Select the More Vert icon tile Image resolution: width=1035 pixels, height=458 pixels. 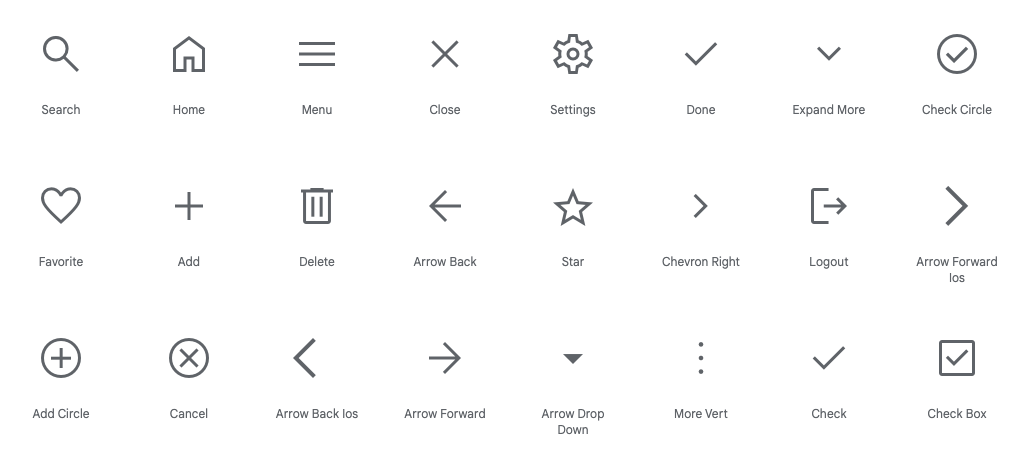pyautogui.click(x=701, y=358)
